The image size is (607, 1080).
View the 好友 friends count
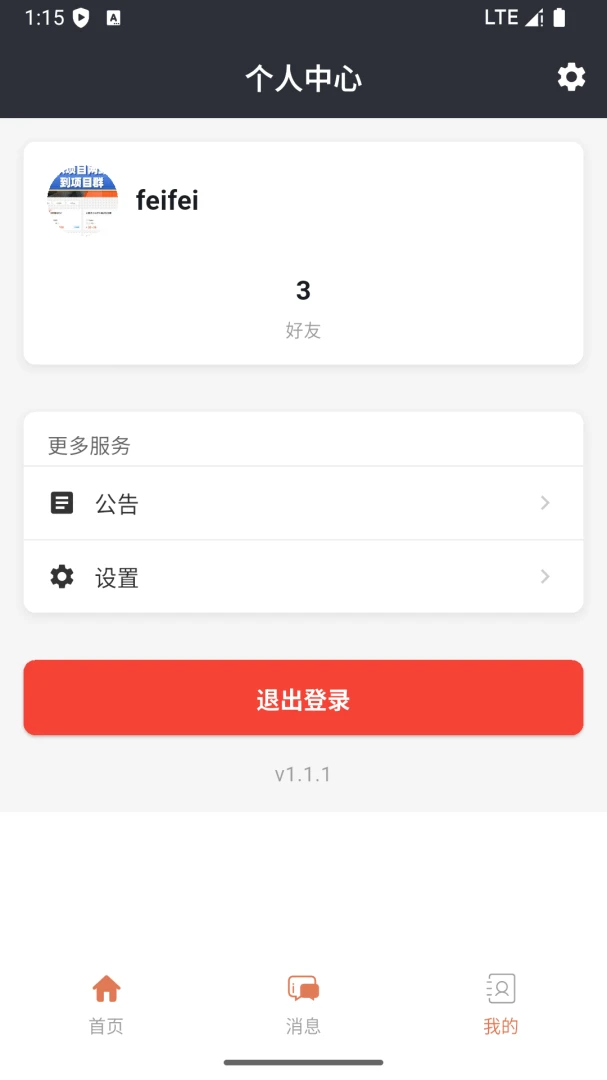pyautogui.click(x=303, y=309)
